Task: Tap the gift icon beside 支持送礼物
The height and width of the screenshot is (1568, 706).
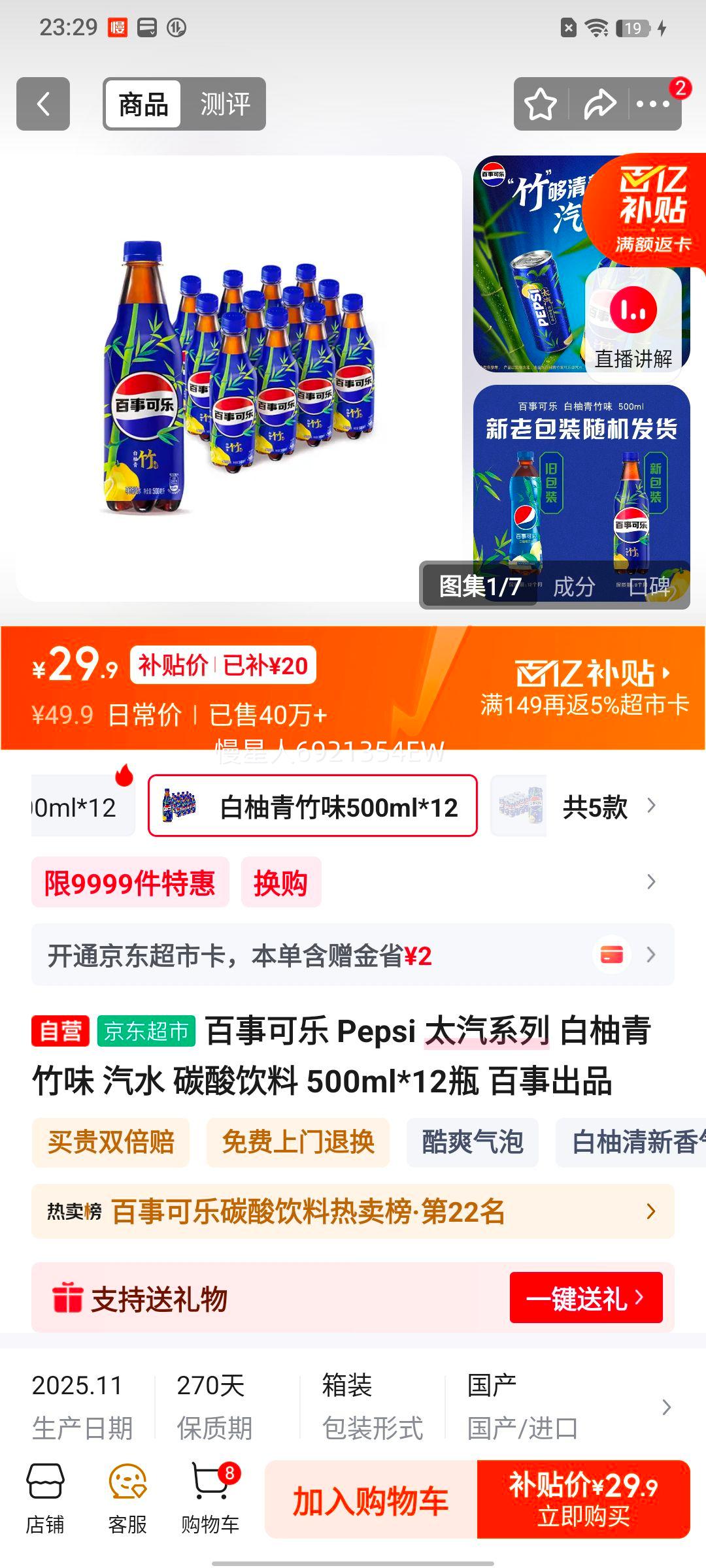Action: [65, 1299]
